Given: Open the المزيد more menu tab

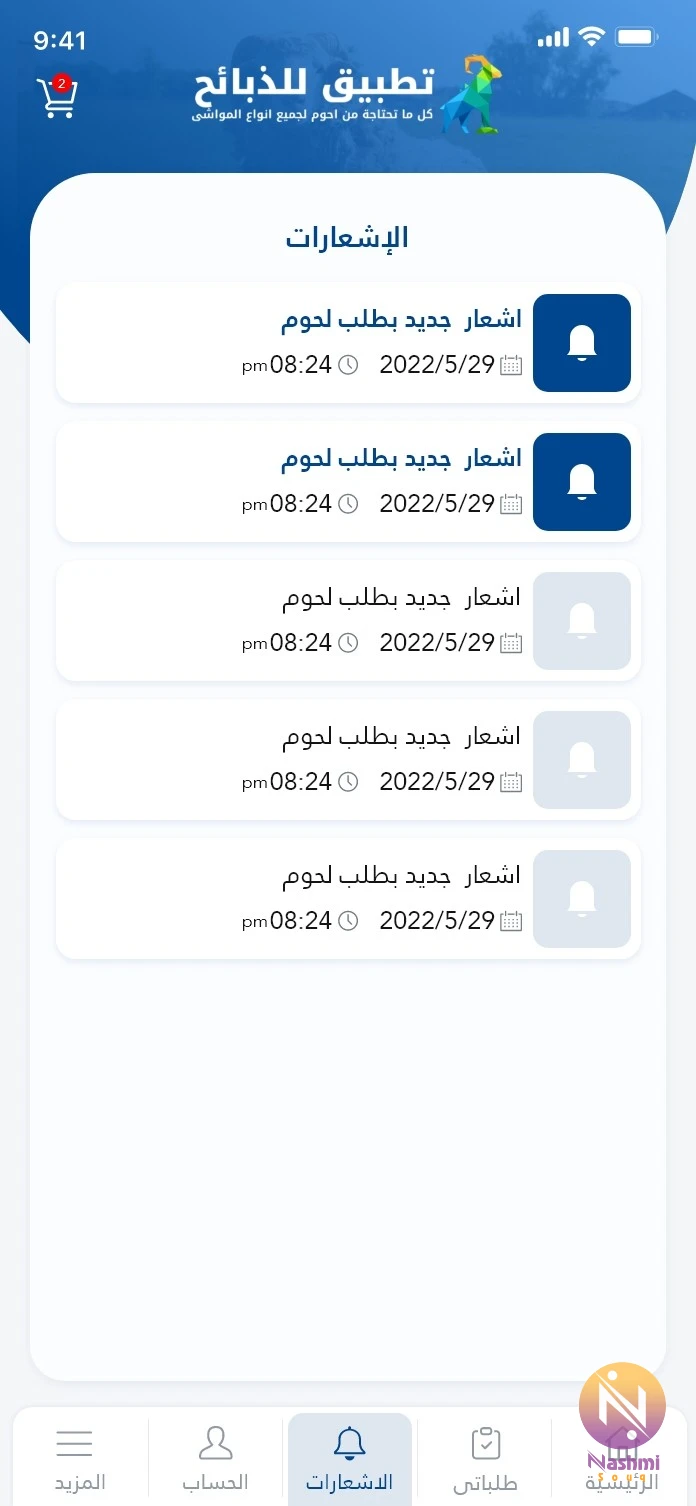Looking at the screenshot, I should click(80, 1459).
